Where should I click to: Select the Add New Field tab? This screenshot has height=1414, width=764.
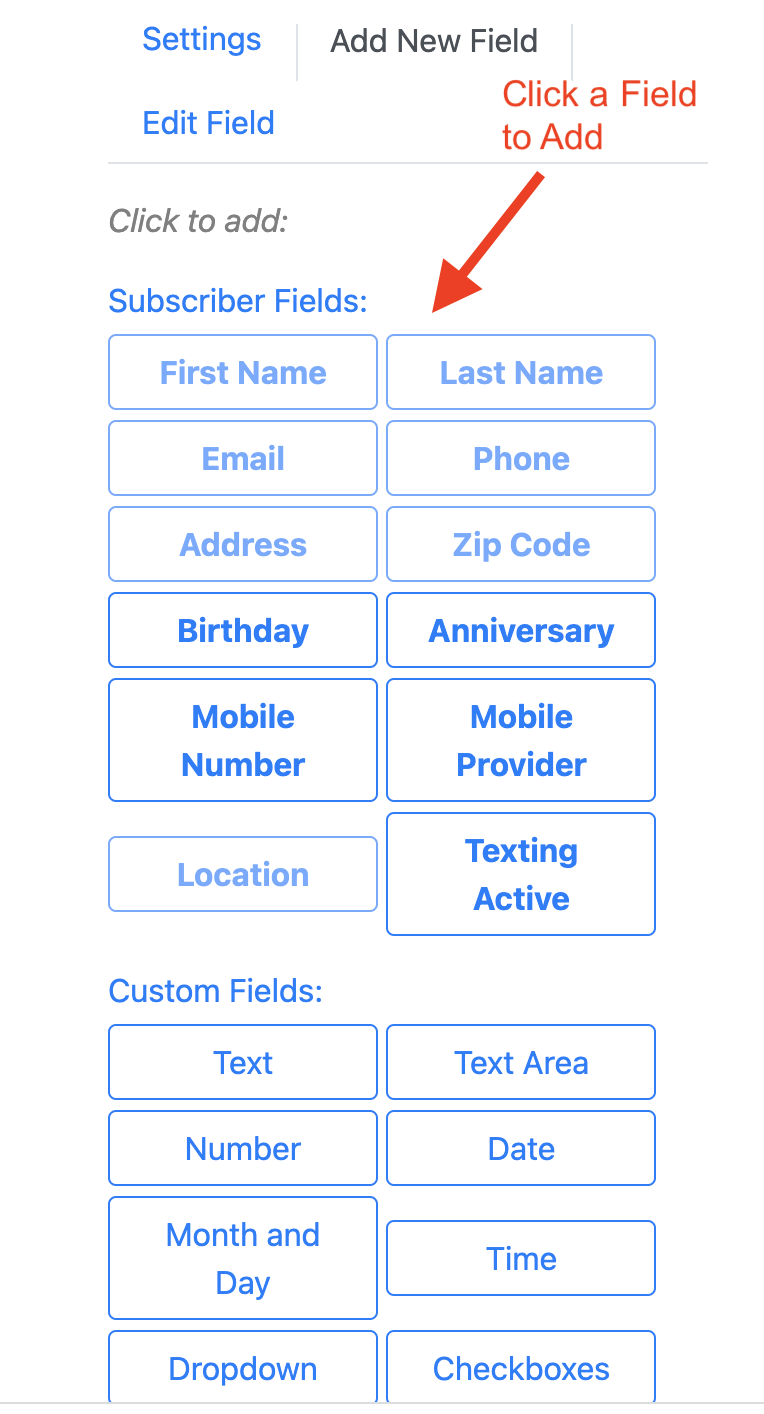[434, 41]
